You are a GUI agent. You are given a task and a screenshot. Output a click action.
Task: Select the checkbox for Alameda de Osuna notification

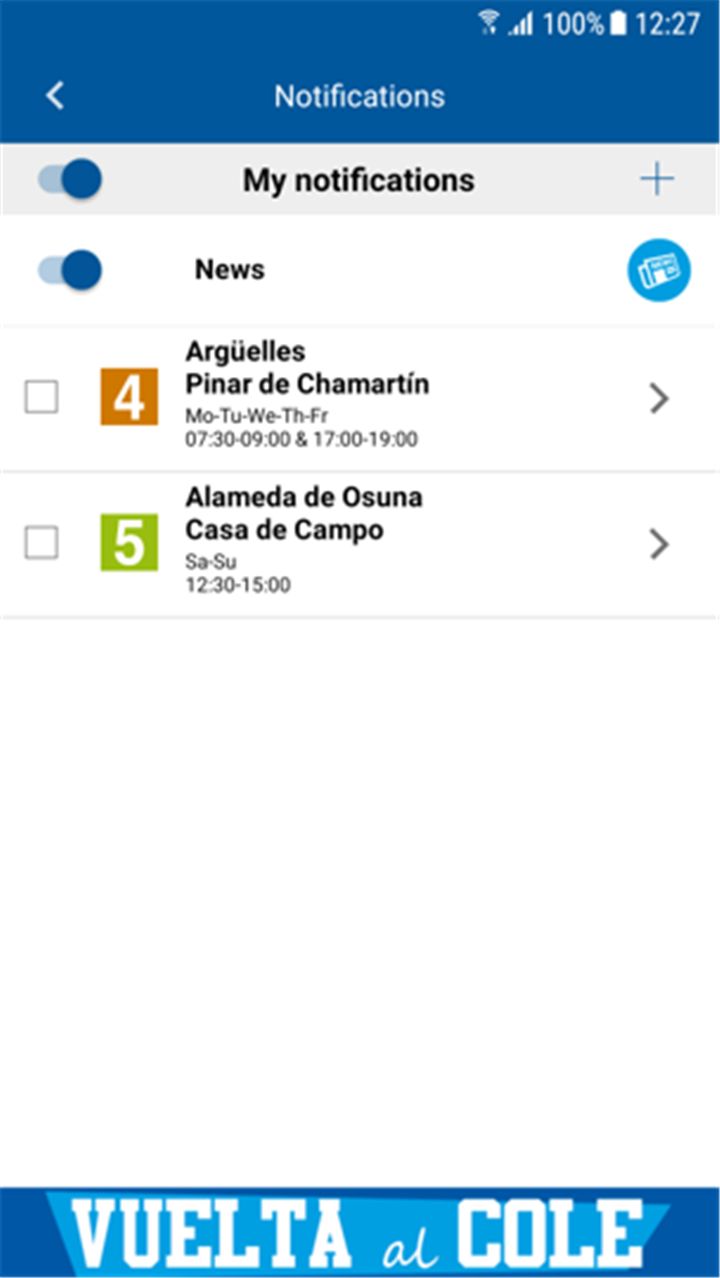click(41, 543)
